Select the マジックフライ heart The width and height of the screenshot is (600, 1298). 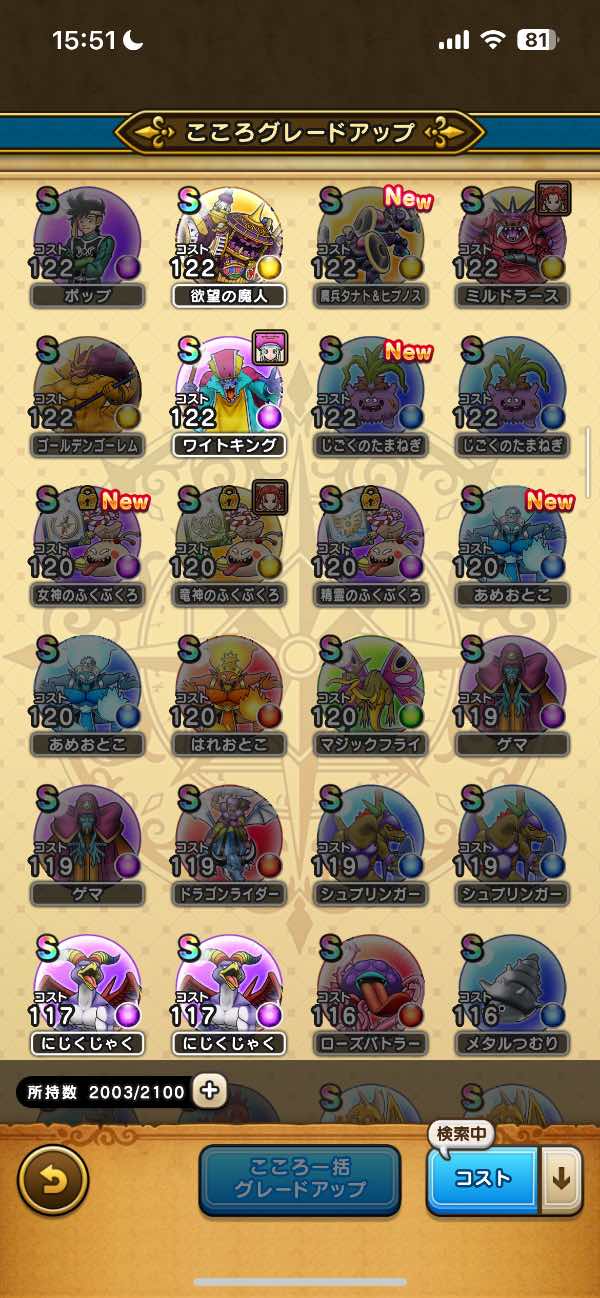pyautogui.click(x=370, y=688)
